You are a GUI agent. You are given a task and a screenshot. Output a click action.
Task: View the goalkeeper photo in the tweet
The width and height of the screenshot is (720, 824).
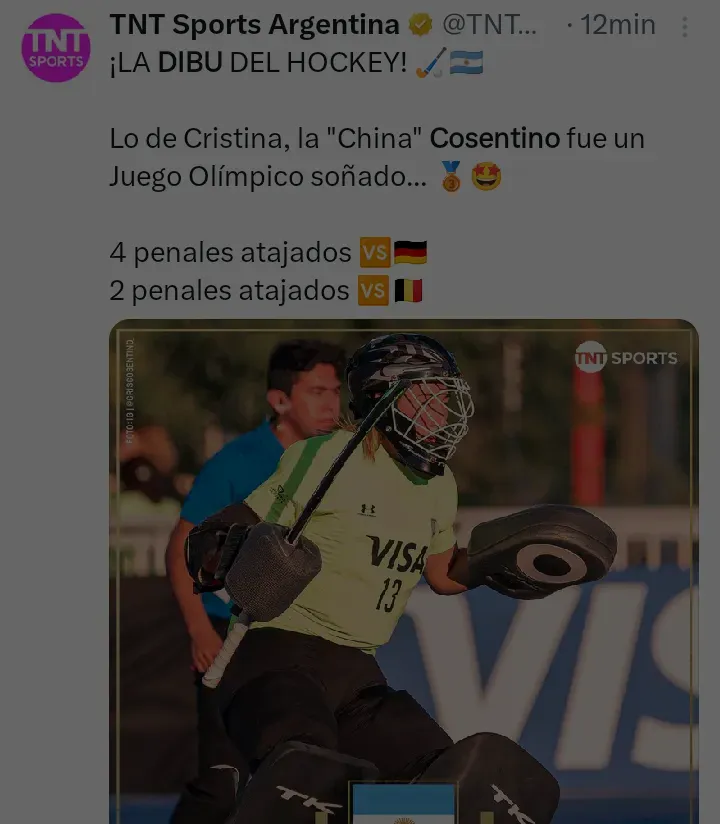[x=404, y=570]
